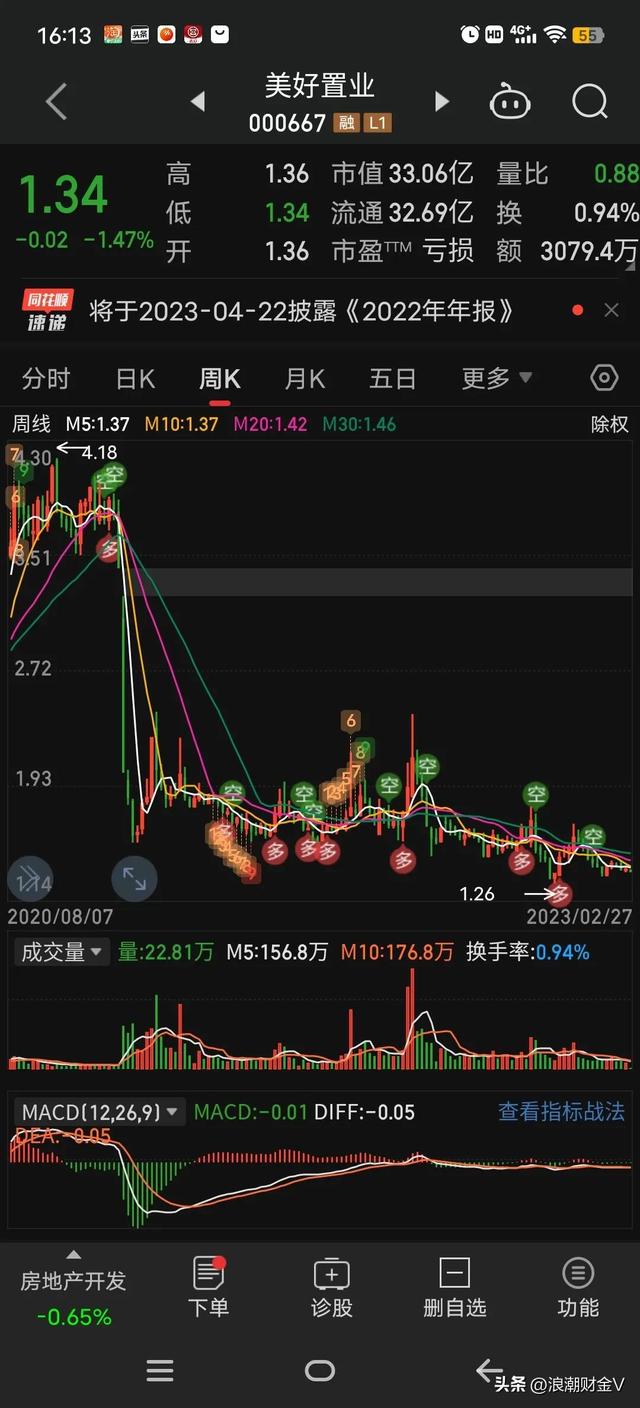
Task: Open chart settings hexagon icon
Action: 604,378
